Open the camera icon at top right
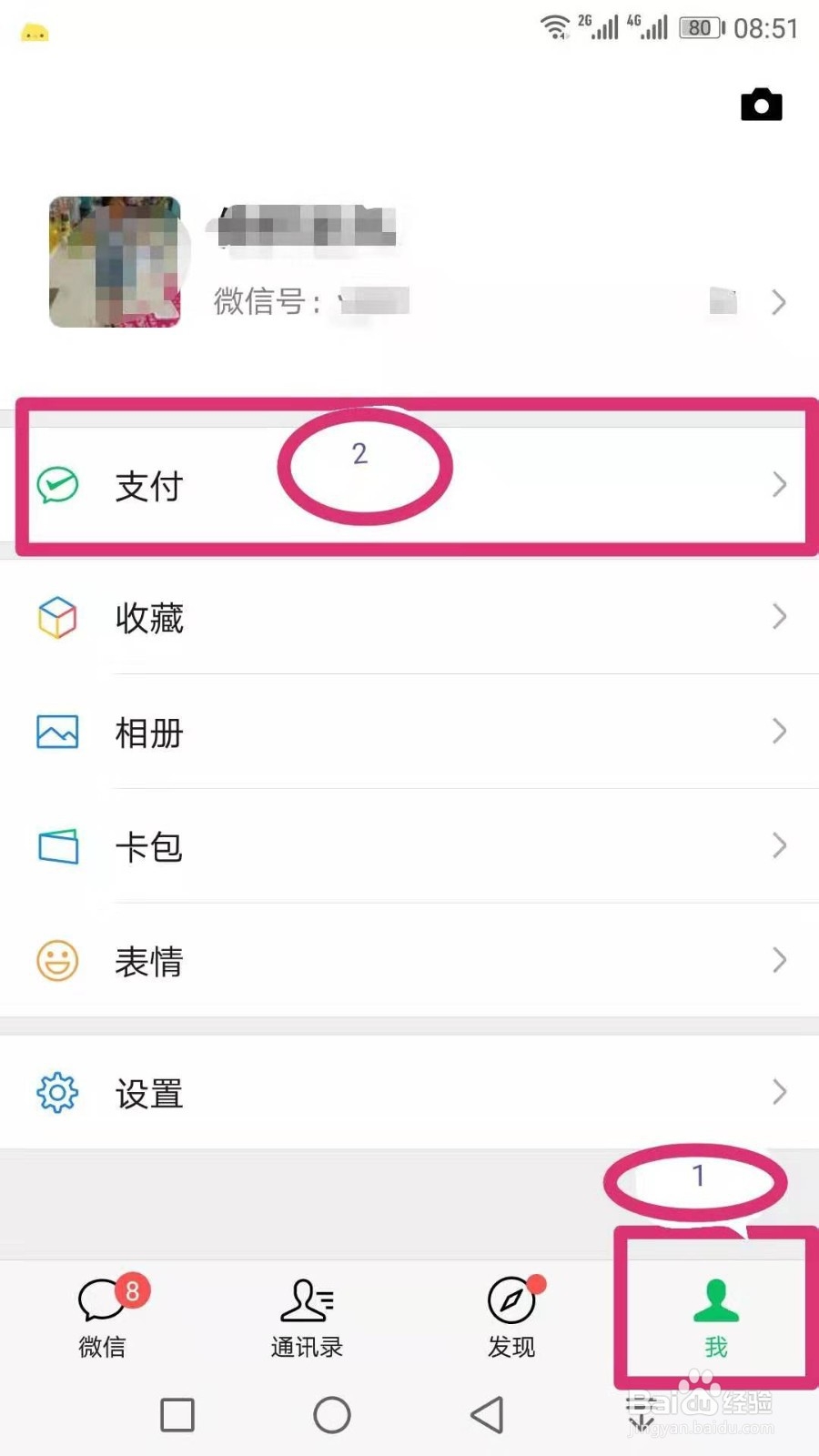This screenshot has width=819, height=1456. (762, 104)
